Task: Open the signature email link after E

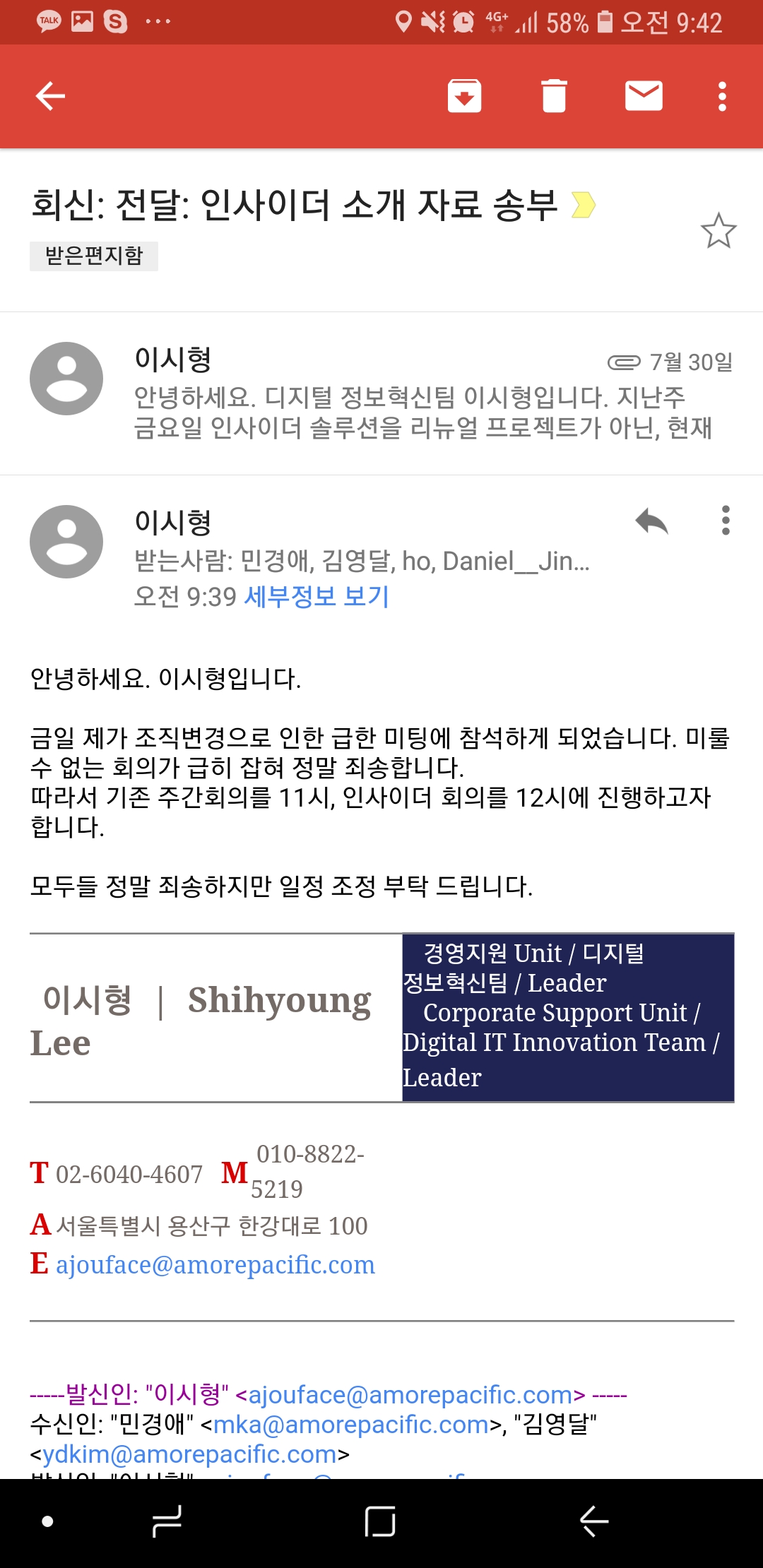Action: point(215,1264)
